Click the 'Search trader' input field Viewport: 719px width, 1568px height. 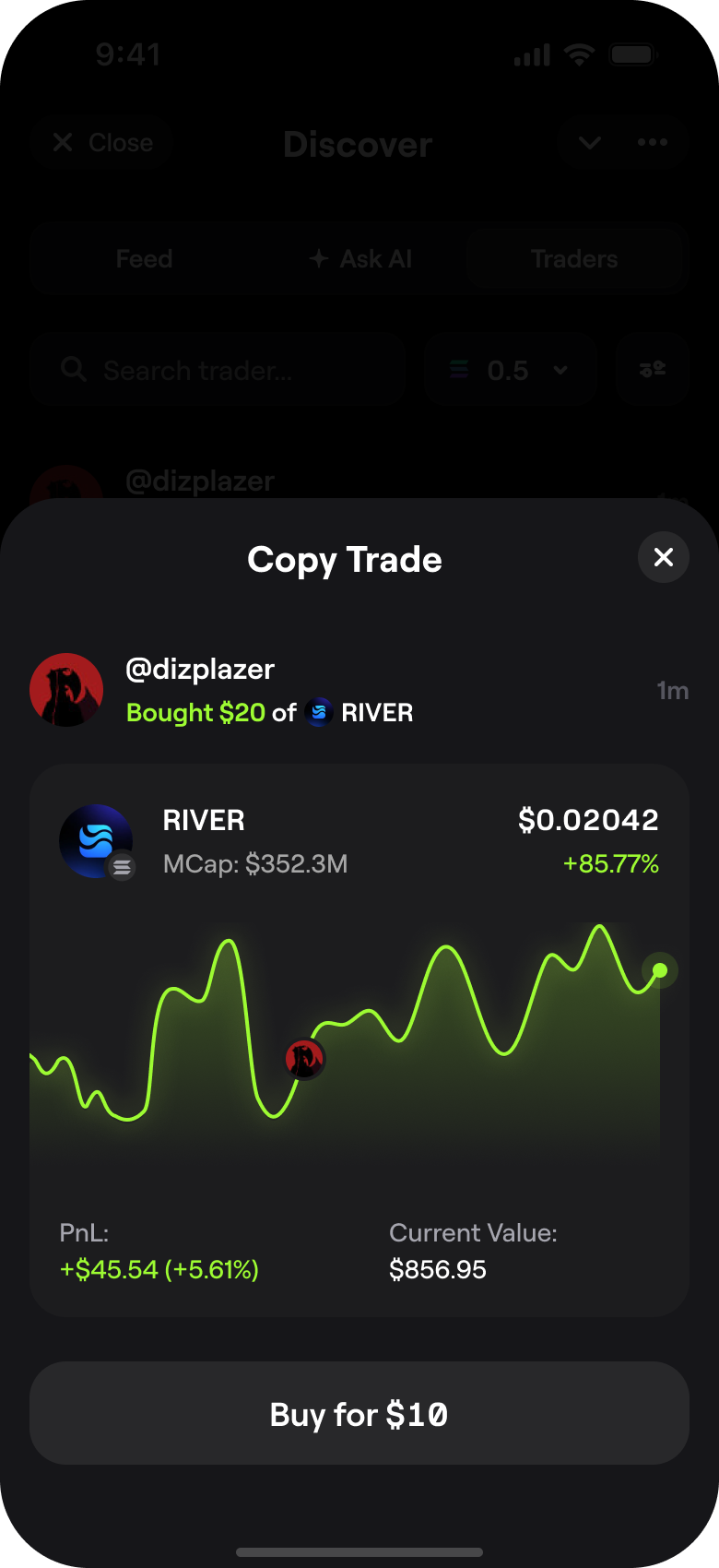point(218,369)
